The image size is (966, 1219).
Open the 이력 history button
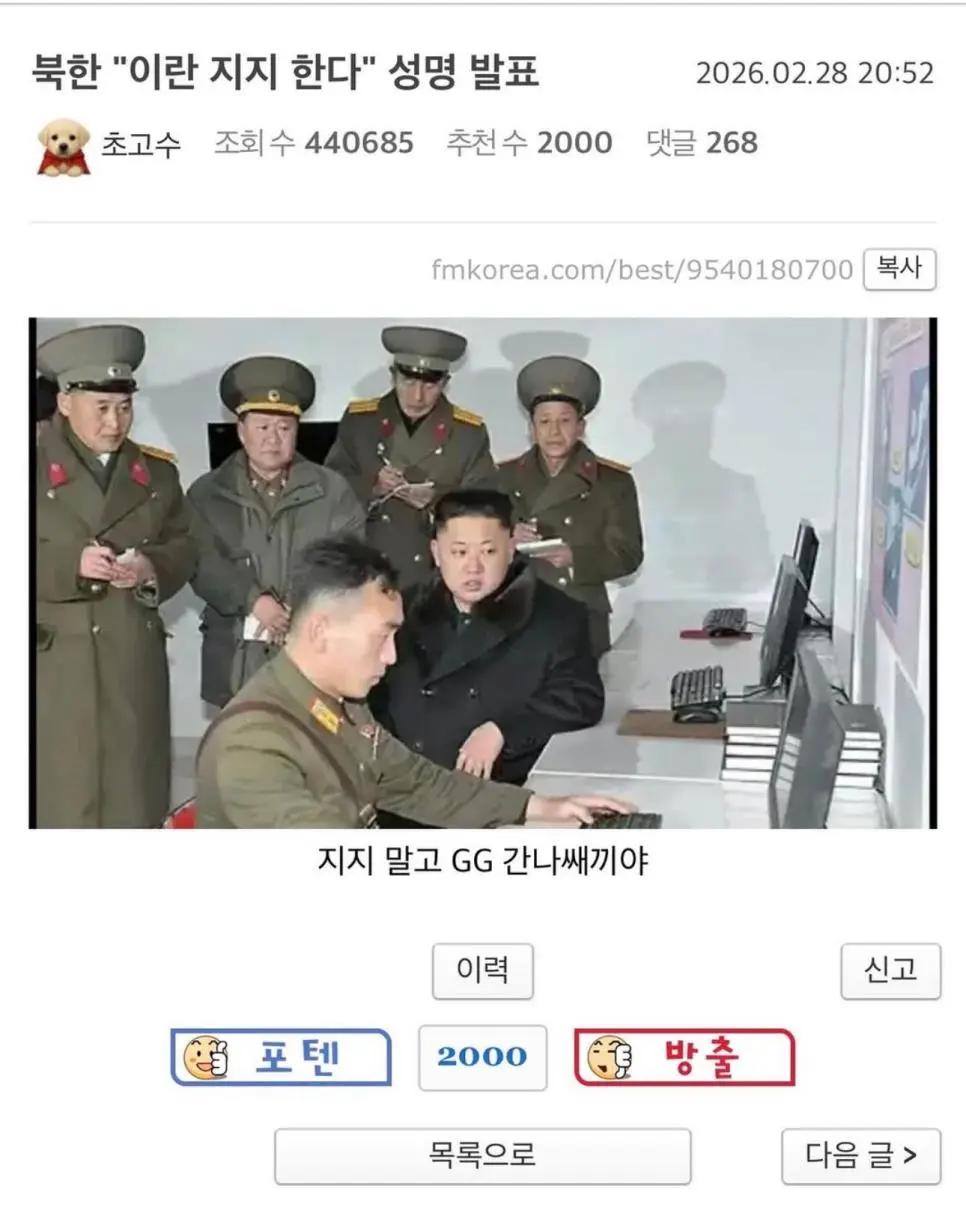pos(482,970)
